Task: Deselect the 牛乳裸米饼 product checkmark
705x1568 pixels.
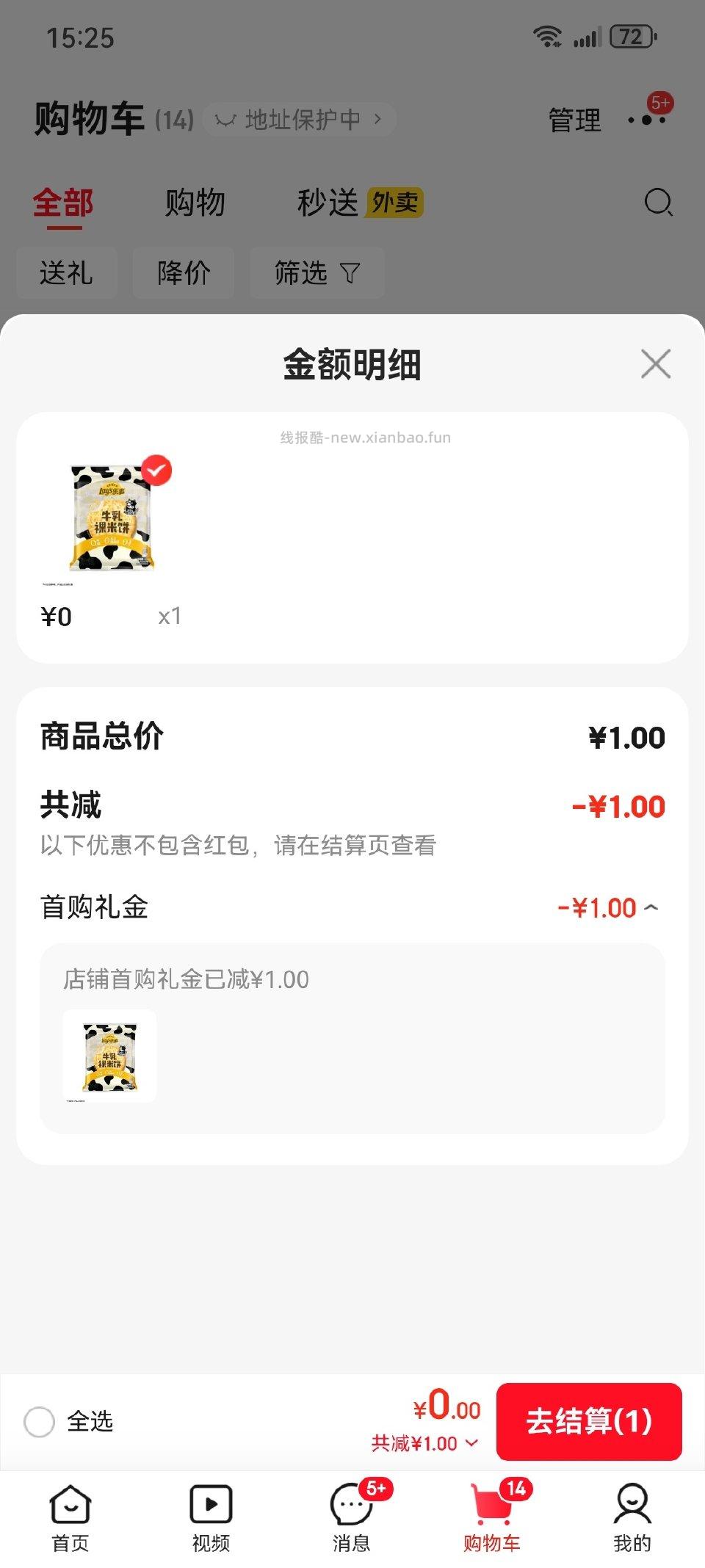Action: point(155,472)
